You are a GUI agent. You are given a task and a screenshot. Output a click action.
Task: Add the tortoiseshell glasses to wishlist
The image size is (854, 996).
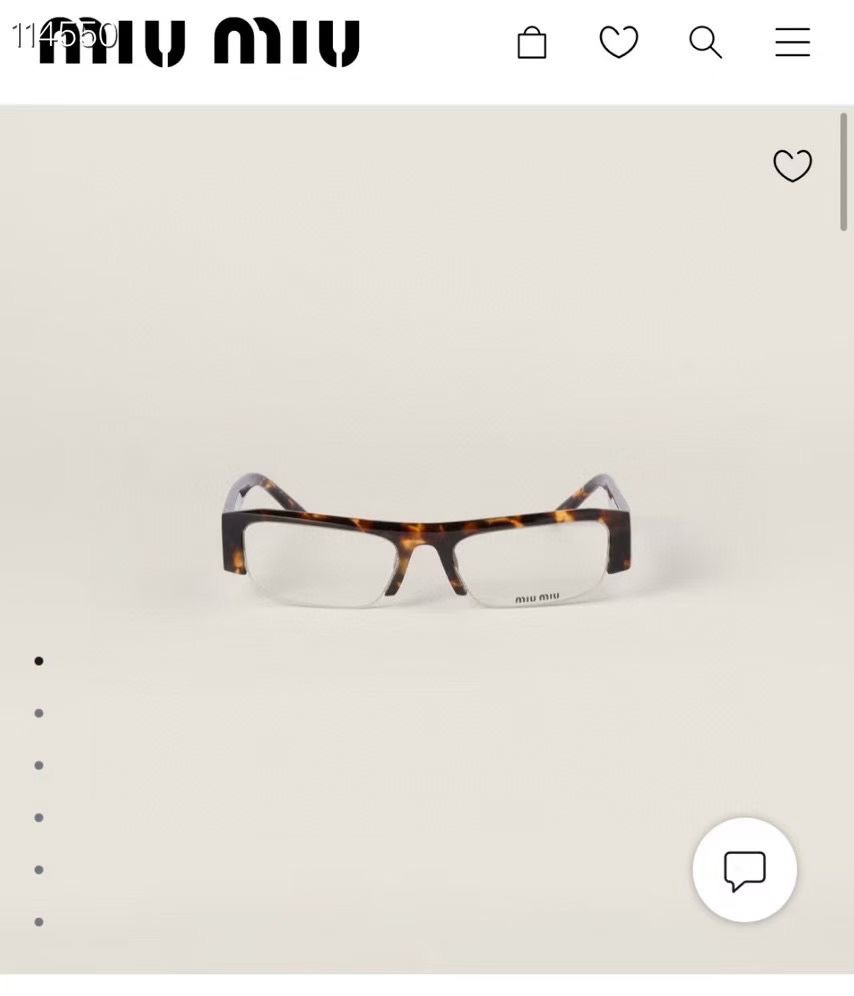792,165
